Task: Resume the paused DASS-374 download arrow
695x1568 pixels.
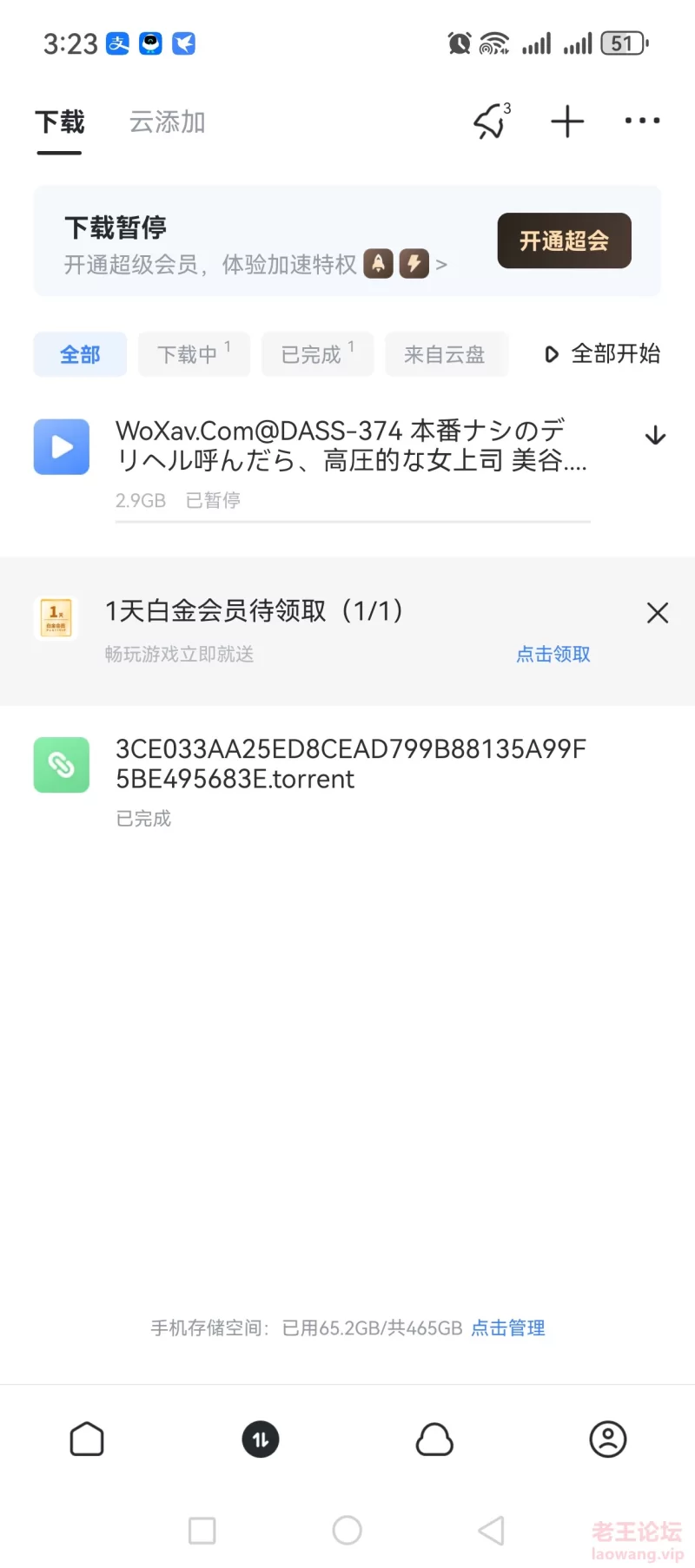Action: coord(656,436)
